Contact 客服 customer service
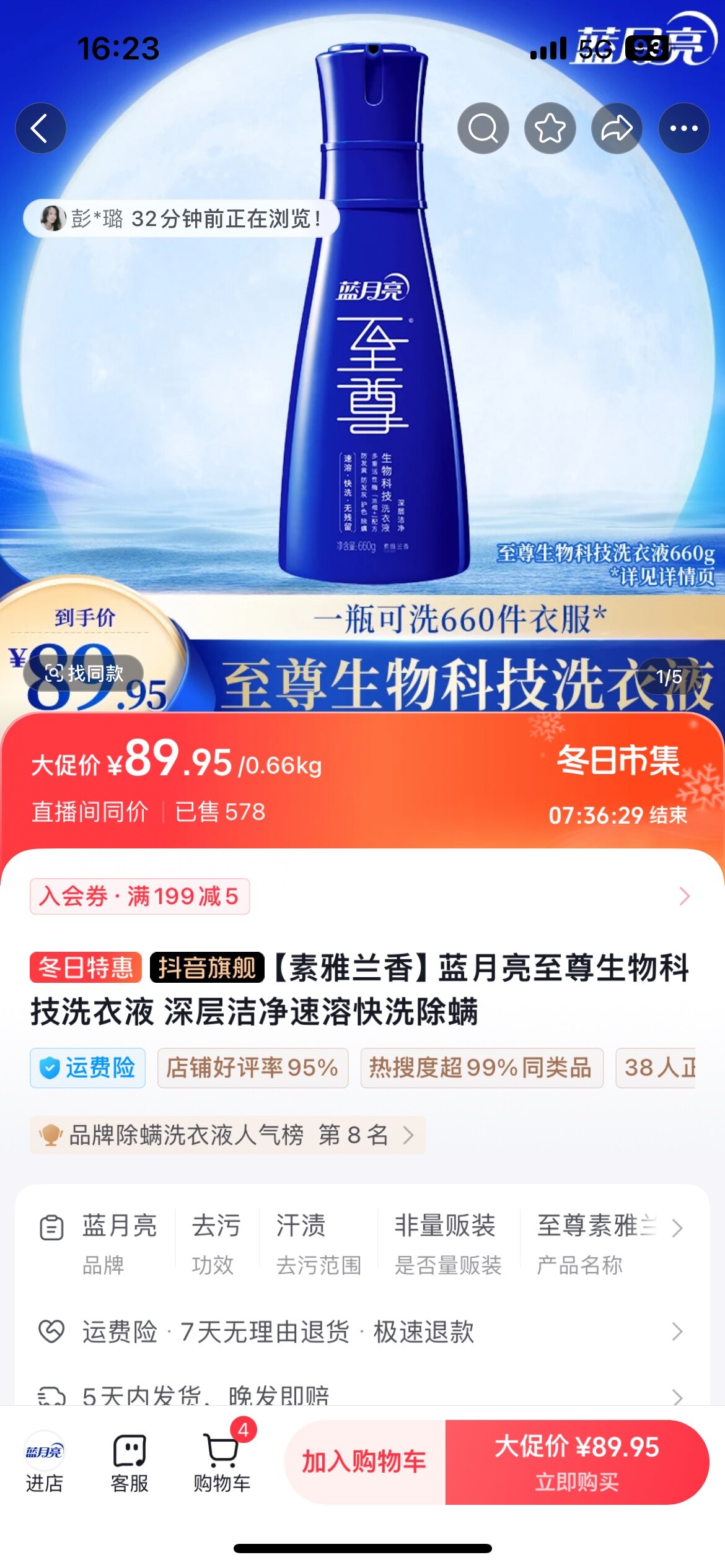The width and height of the screenshot is (725, 1568). (130, 1462)
